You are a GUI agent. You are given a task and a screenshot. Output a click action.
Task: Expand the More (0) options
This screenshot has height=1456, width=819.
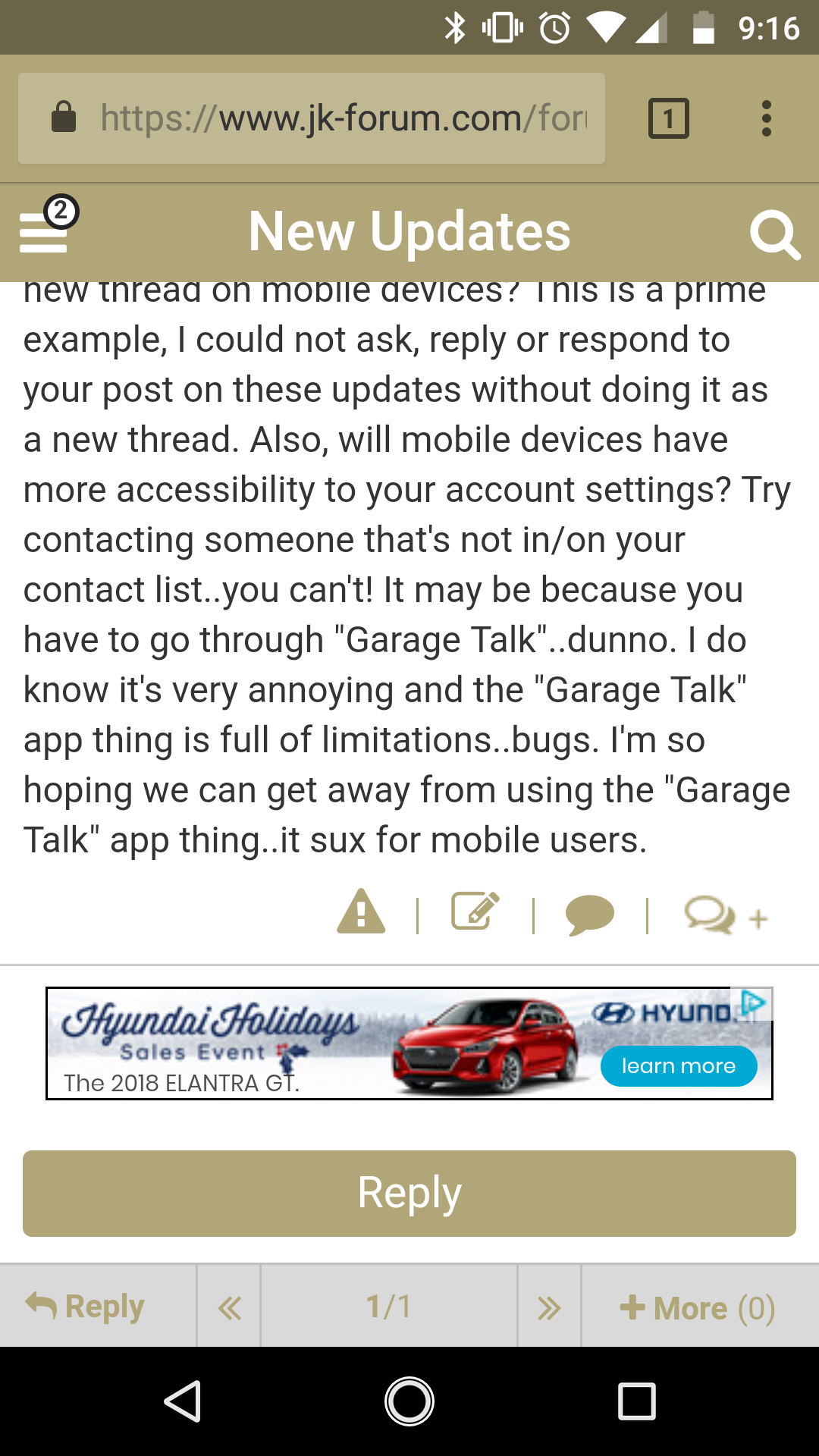(698, 1307)
